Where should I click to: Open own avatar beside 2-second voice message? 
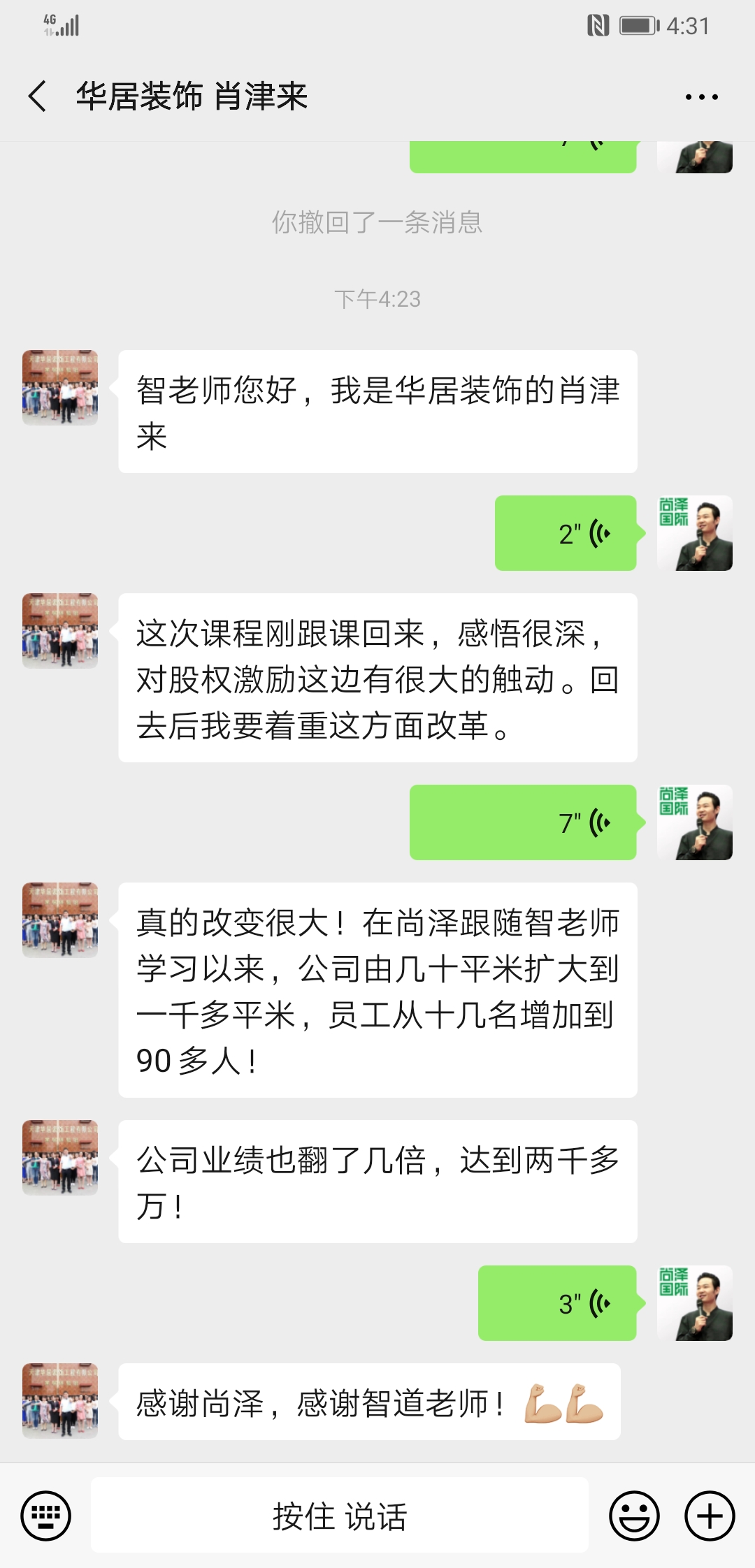tap(695, 533)
